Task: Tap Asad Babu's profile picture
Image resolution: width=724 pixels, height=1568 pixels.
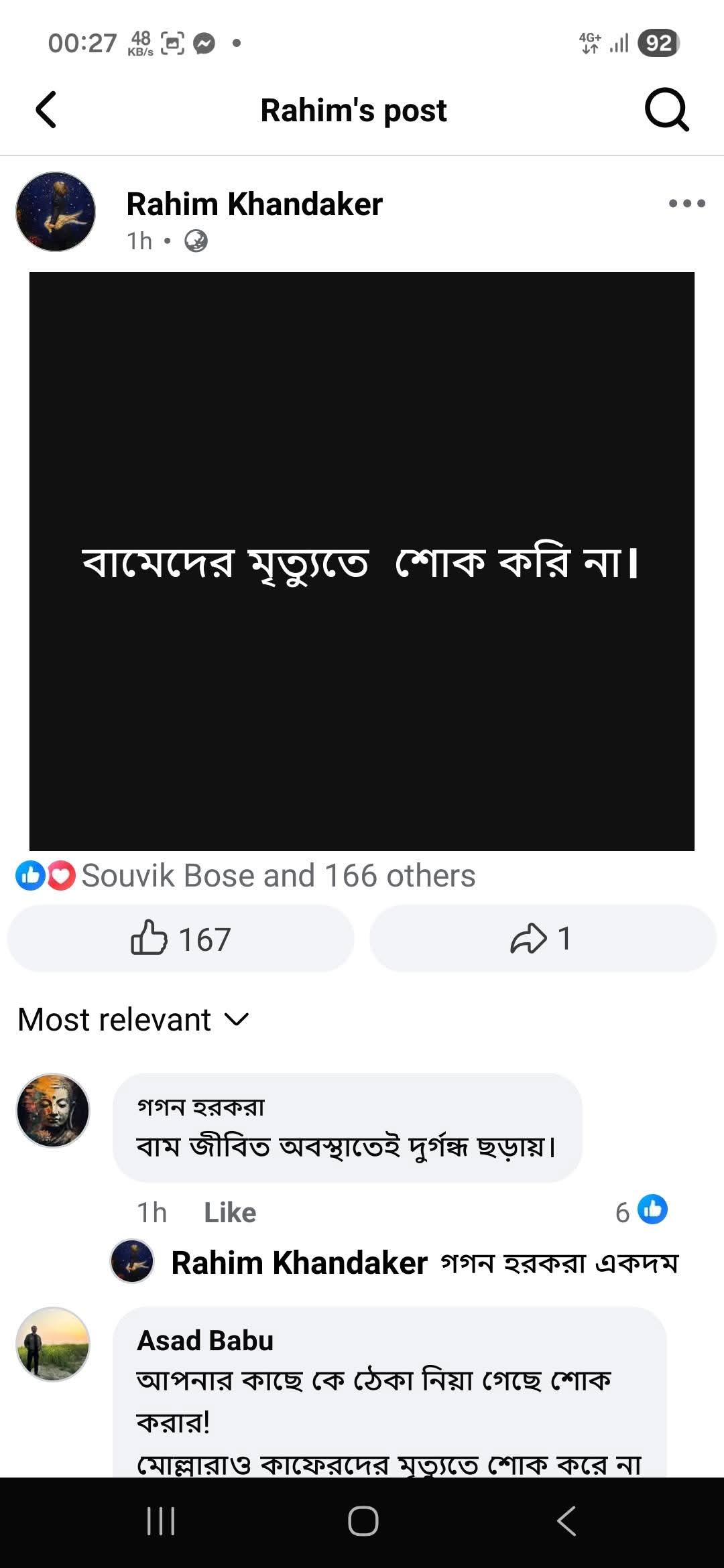Action: pyautogui.click(x=53, y=1344)
